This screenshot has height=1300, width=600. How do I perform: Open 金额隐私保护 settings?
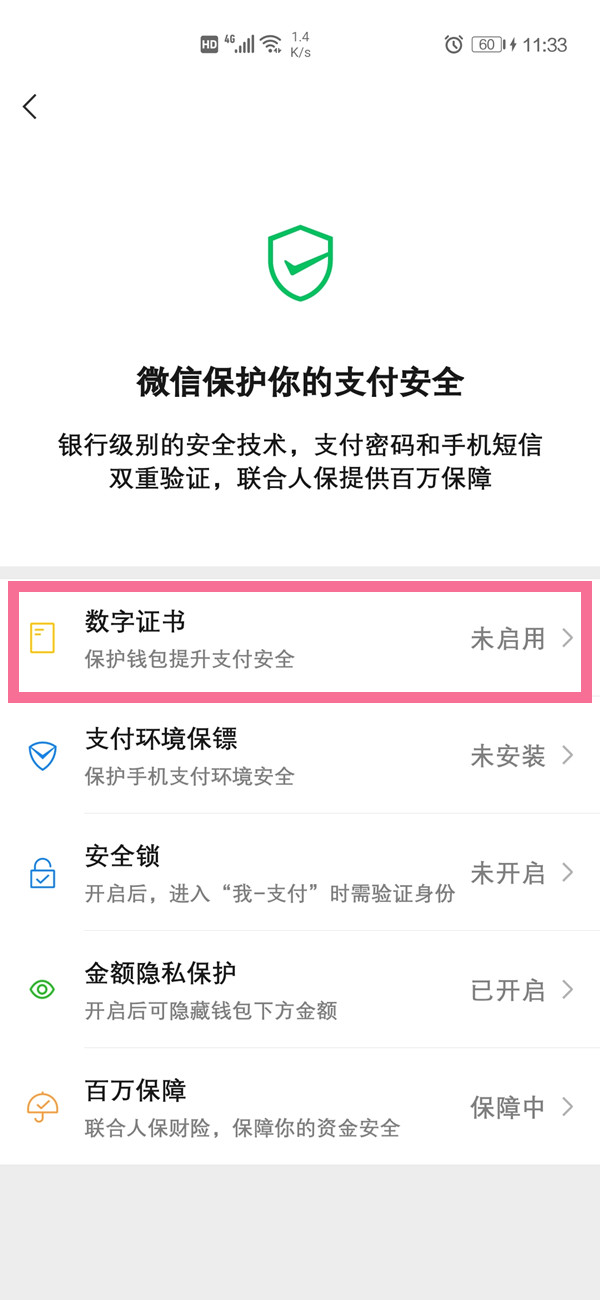[x=300, y=990]
